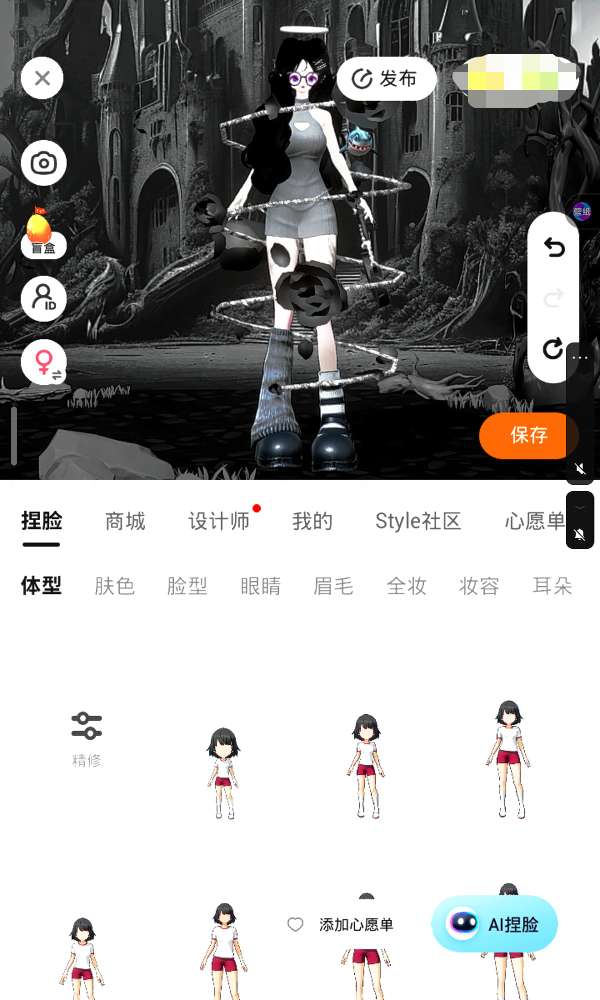600x1000 pixels.
Task: Open 精修 fine-tune sliders
Action: 87,738
